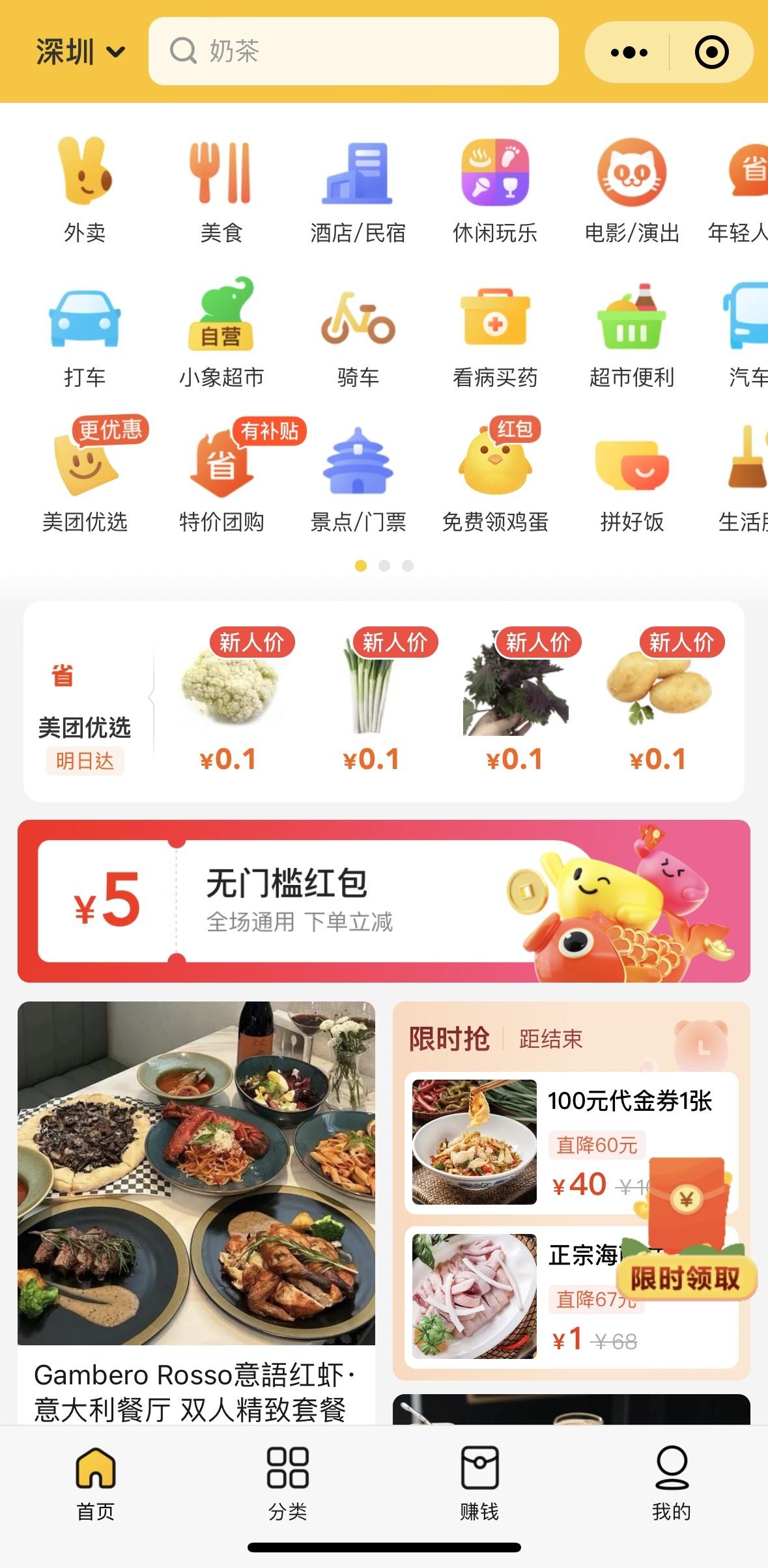Image resolution: width=768 pixels, height=1568 pixels.
Task: Open the 美食 food category
Action: (221, 190)
